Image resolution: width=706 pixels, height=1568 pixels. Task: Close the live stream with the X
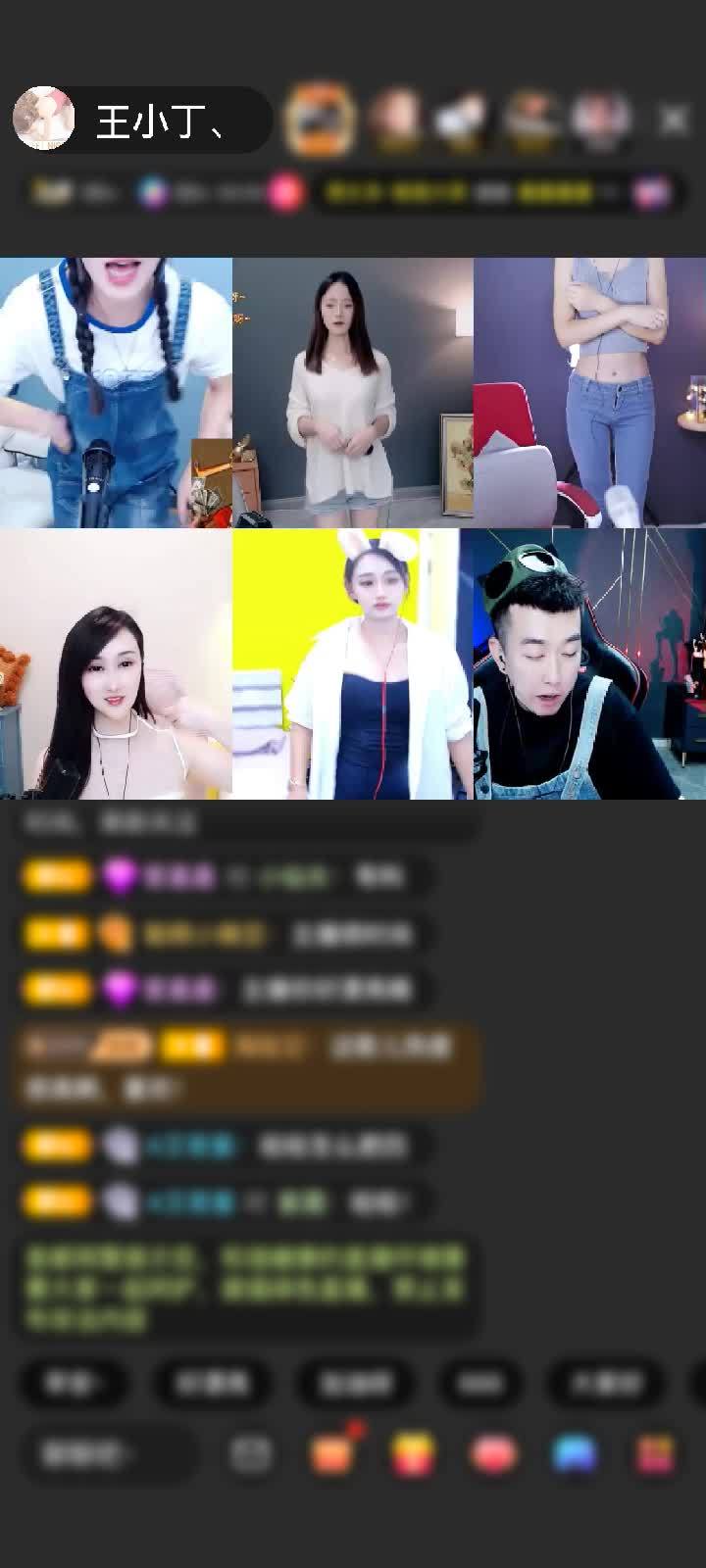point(674,121)
